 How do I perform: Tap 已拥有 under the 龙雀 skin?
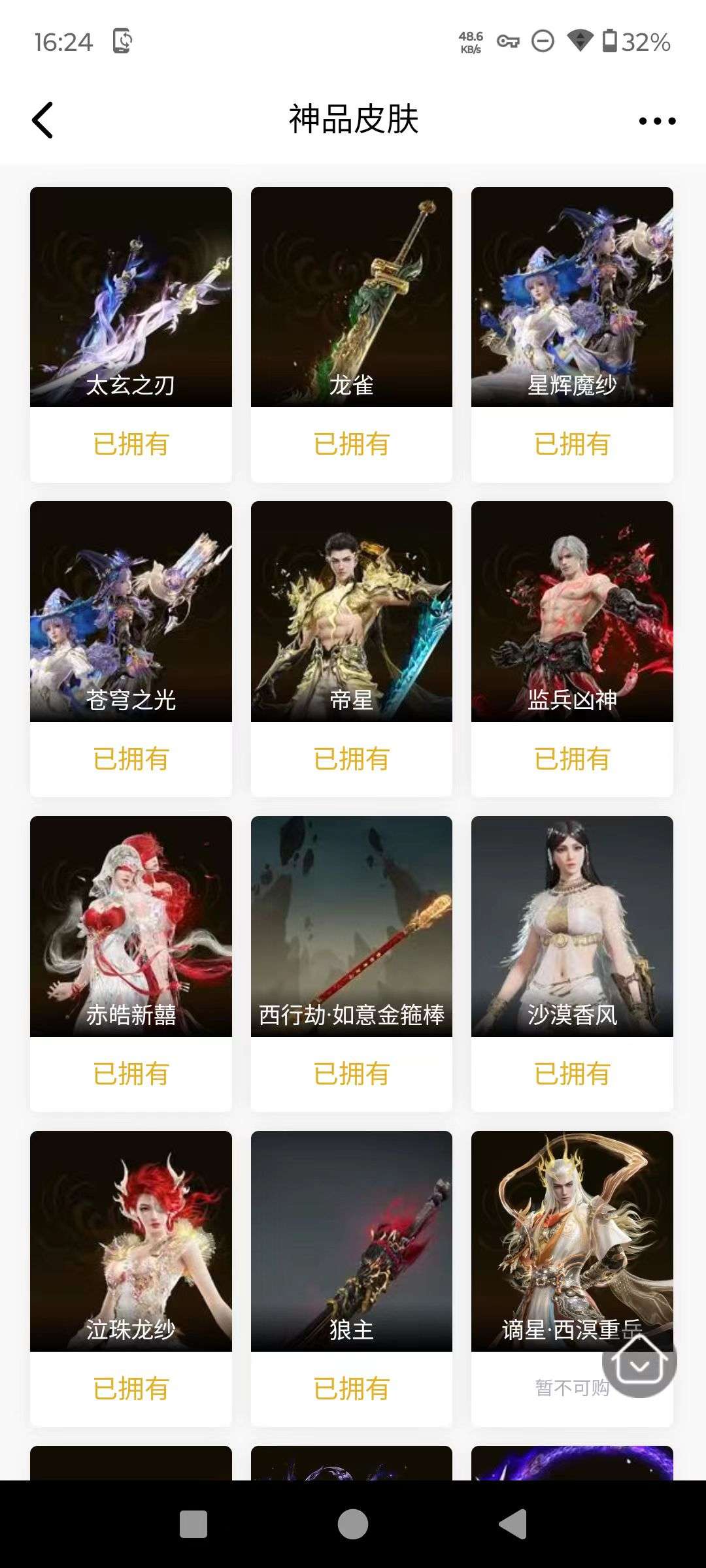coord(351,445)
